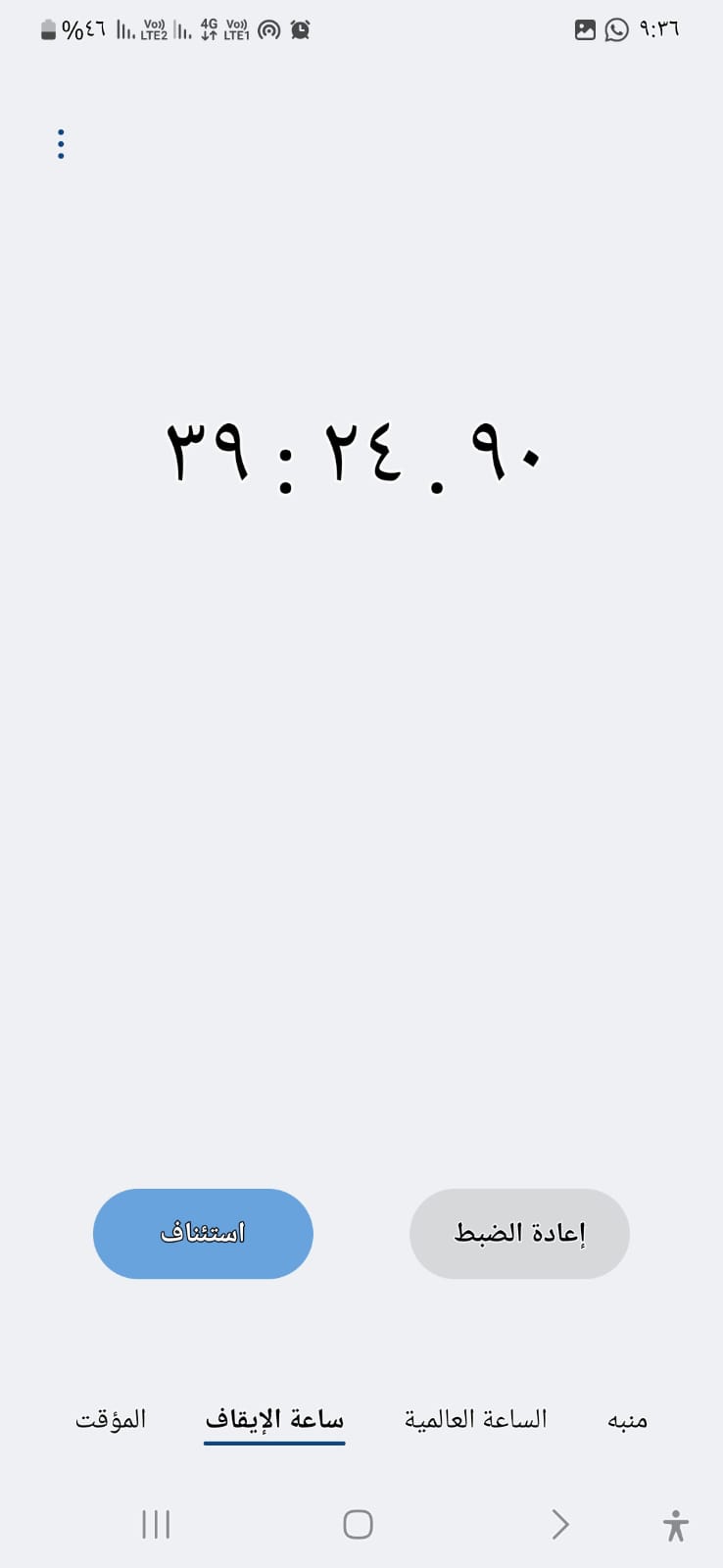
Task: Switch to the المؤقت timer tab
Action: [x=111, y=1419]
